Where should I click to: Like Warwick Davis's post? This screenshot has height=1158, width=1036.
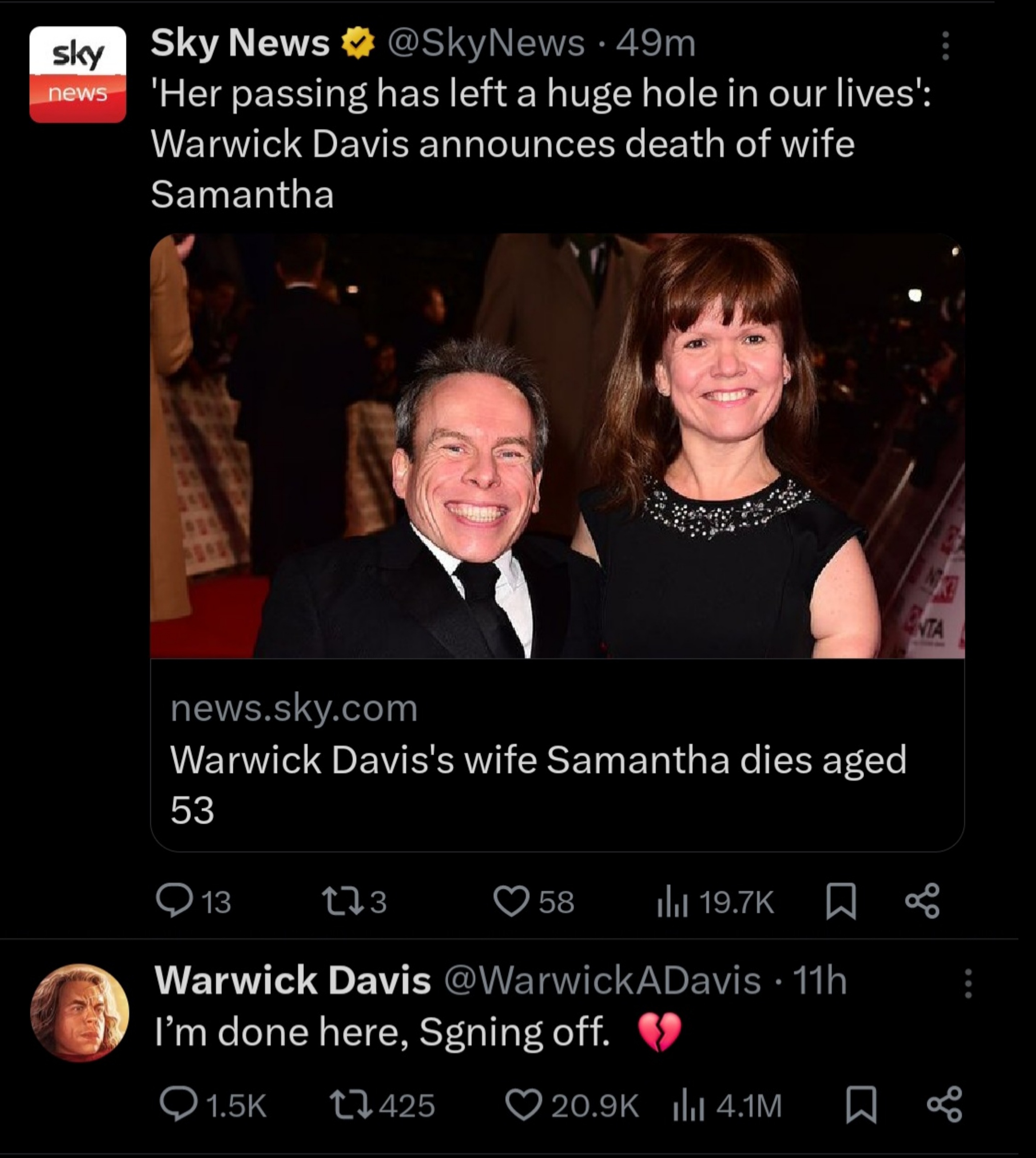(523, 1104)
